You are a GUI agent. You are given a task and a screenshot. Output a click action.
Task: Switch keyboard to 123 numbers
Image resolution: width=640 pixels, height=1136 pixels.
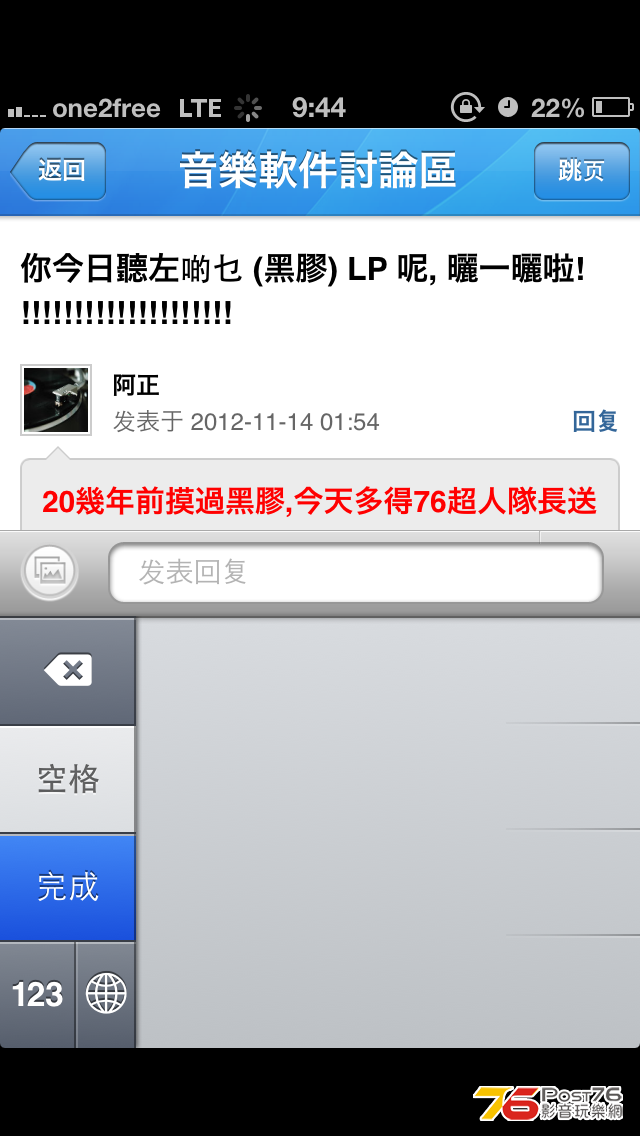tap(37, 994)
